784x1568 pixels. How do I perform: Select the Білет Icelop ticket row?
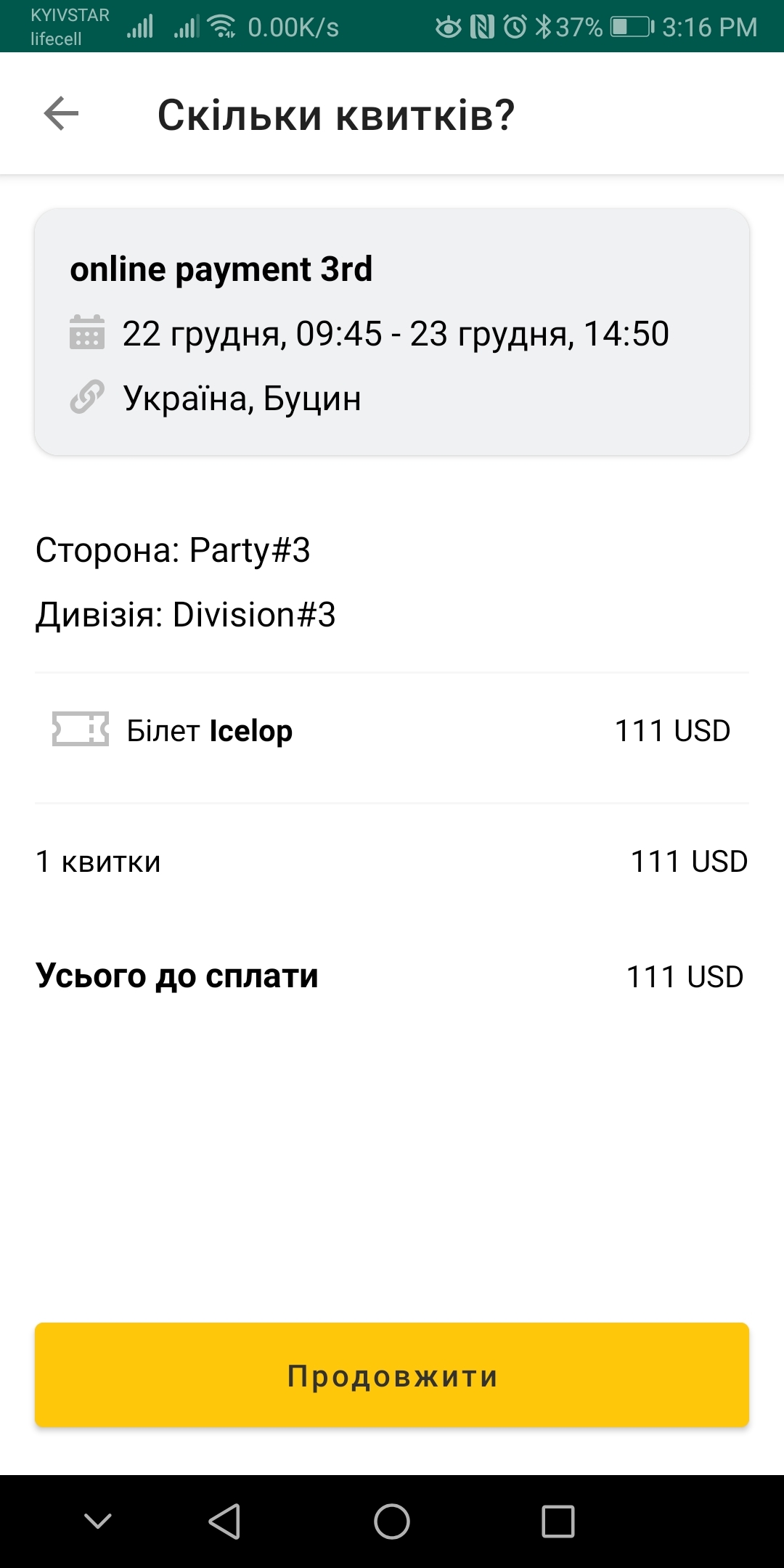coord(392,730)
